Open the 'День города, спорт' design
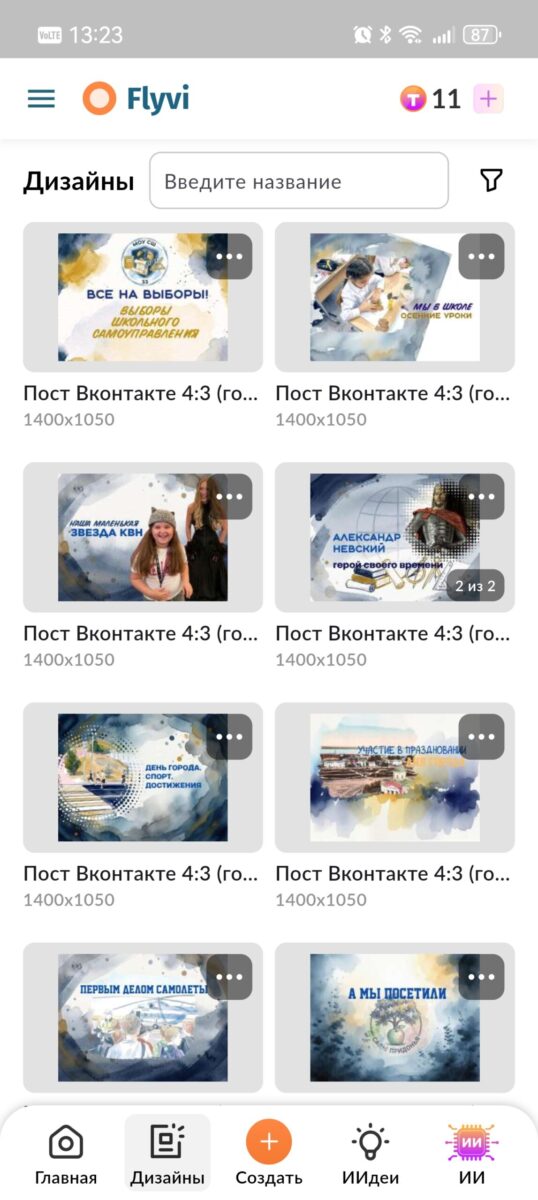Image resolution: width=538 pixels, height=1200 pixels. (x=143, y=777)
